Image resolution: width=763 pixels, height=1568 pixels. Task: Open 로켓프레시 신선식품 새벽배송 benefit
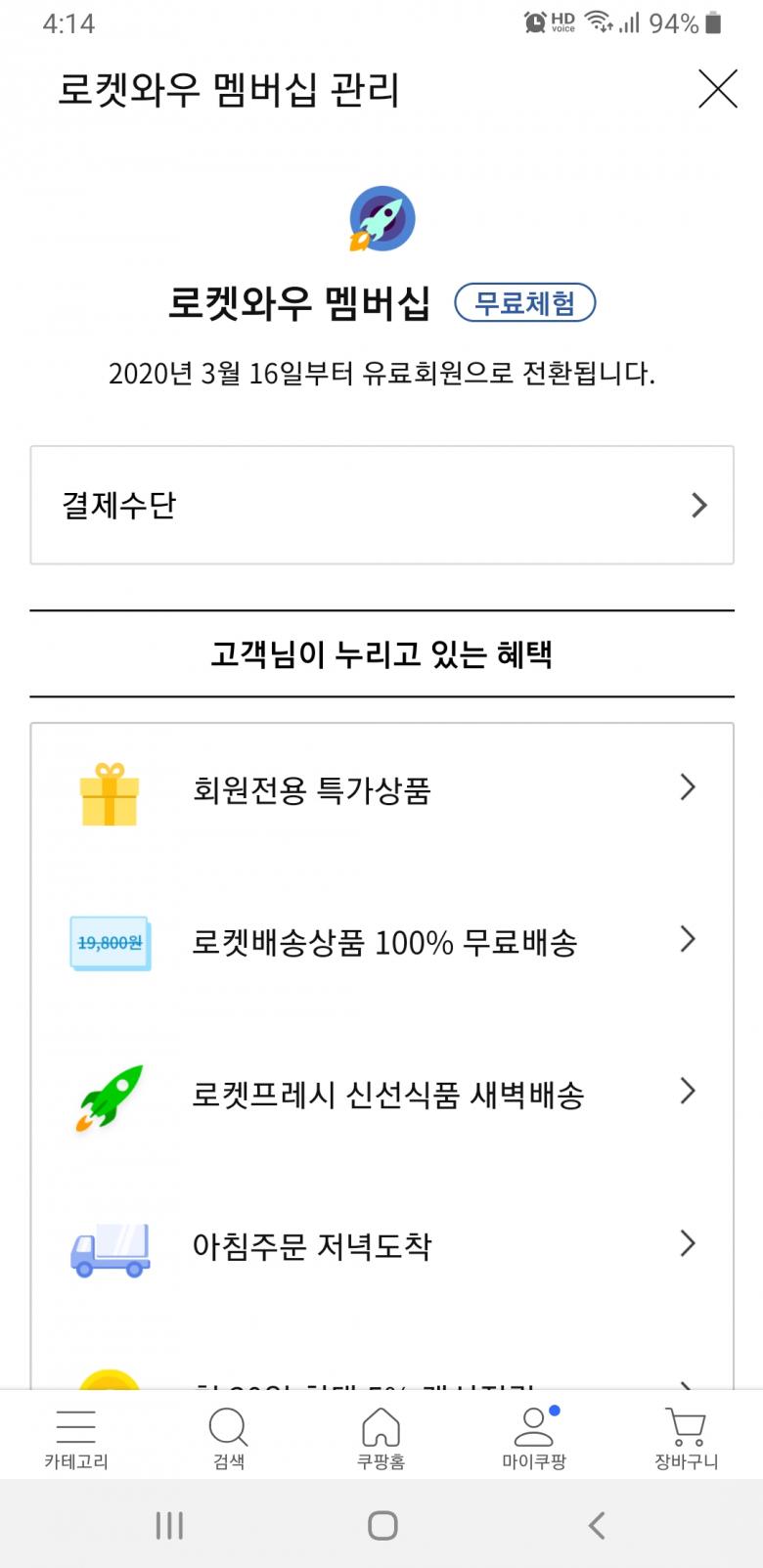pos(381,1094)
